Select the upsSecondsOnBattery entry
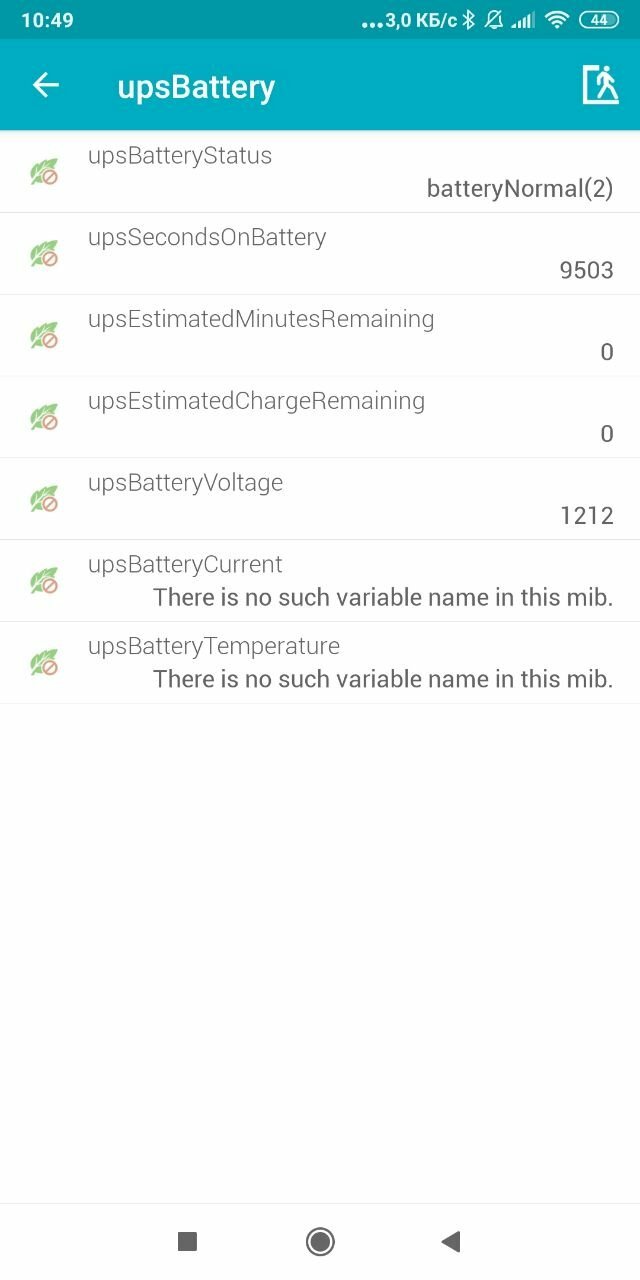Viewport: 640px width, 1280px height. [320, 254]
